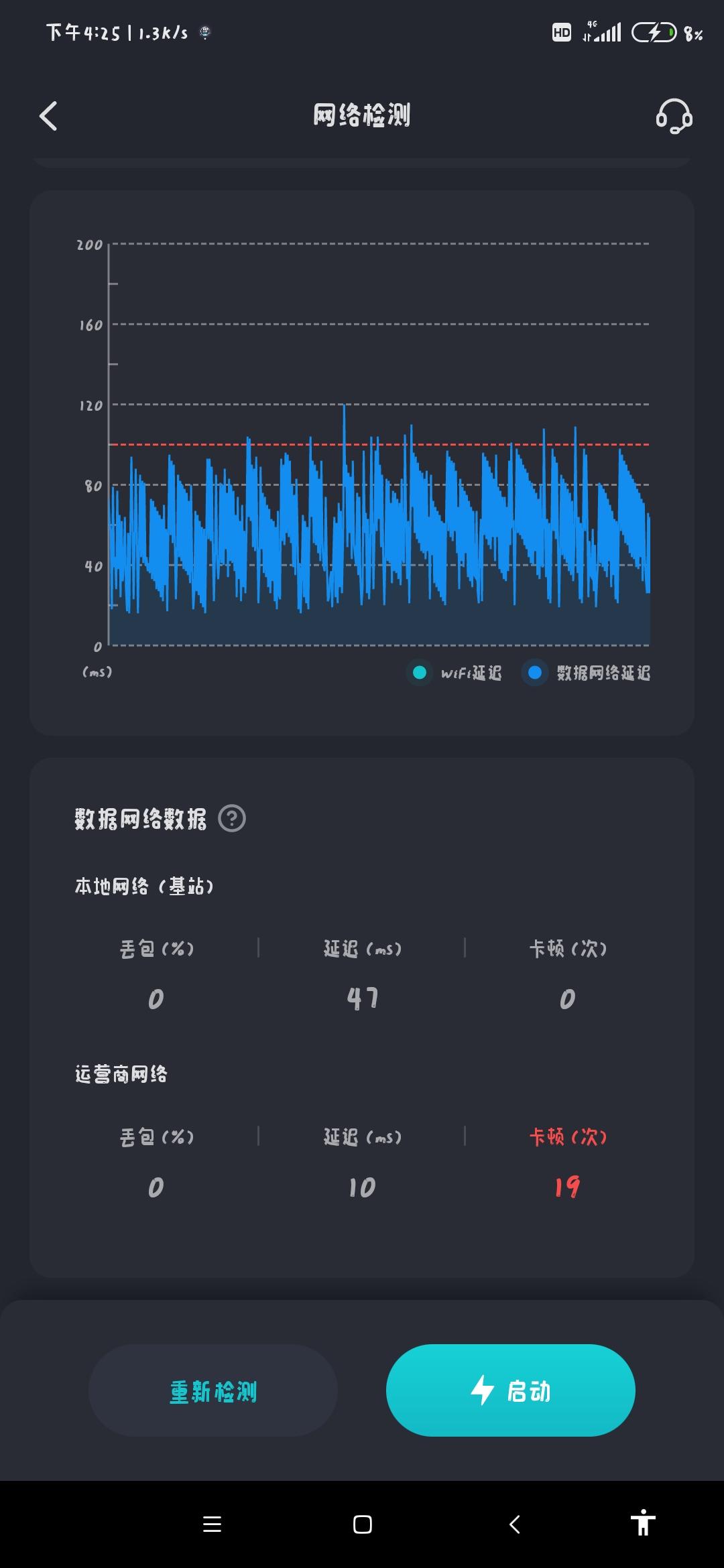Open recent apps from the navigation bar
Screen dimensions: 724x1568
coord(212,1524)
